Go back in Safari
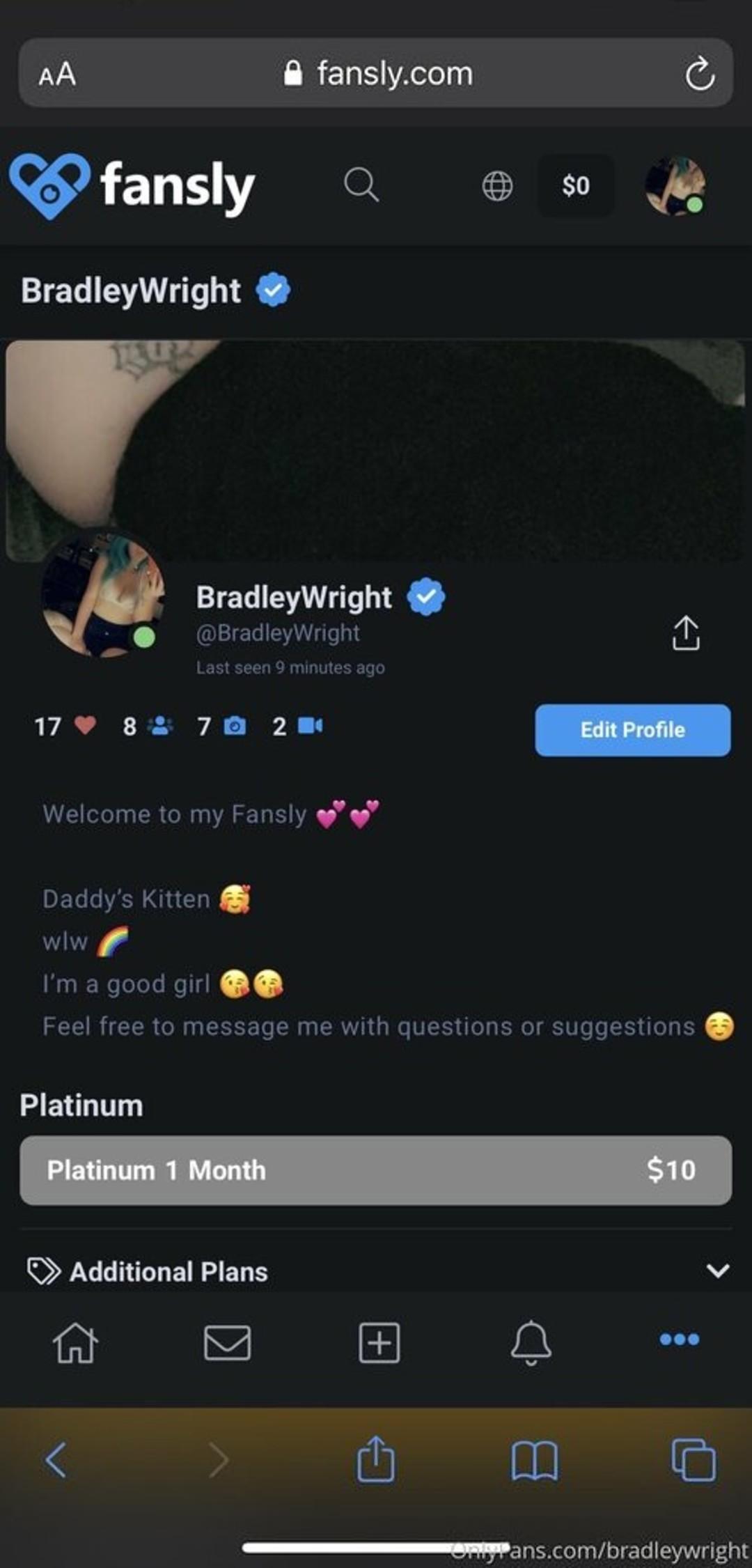 (56, 1460)
